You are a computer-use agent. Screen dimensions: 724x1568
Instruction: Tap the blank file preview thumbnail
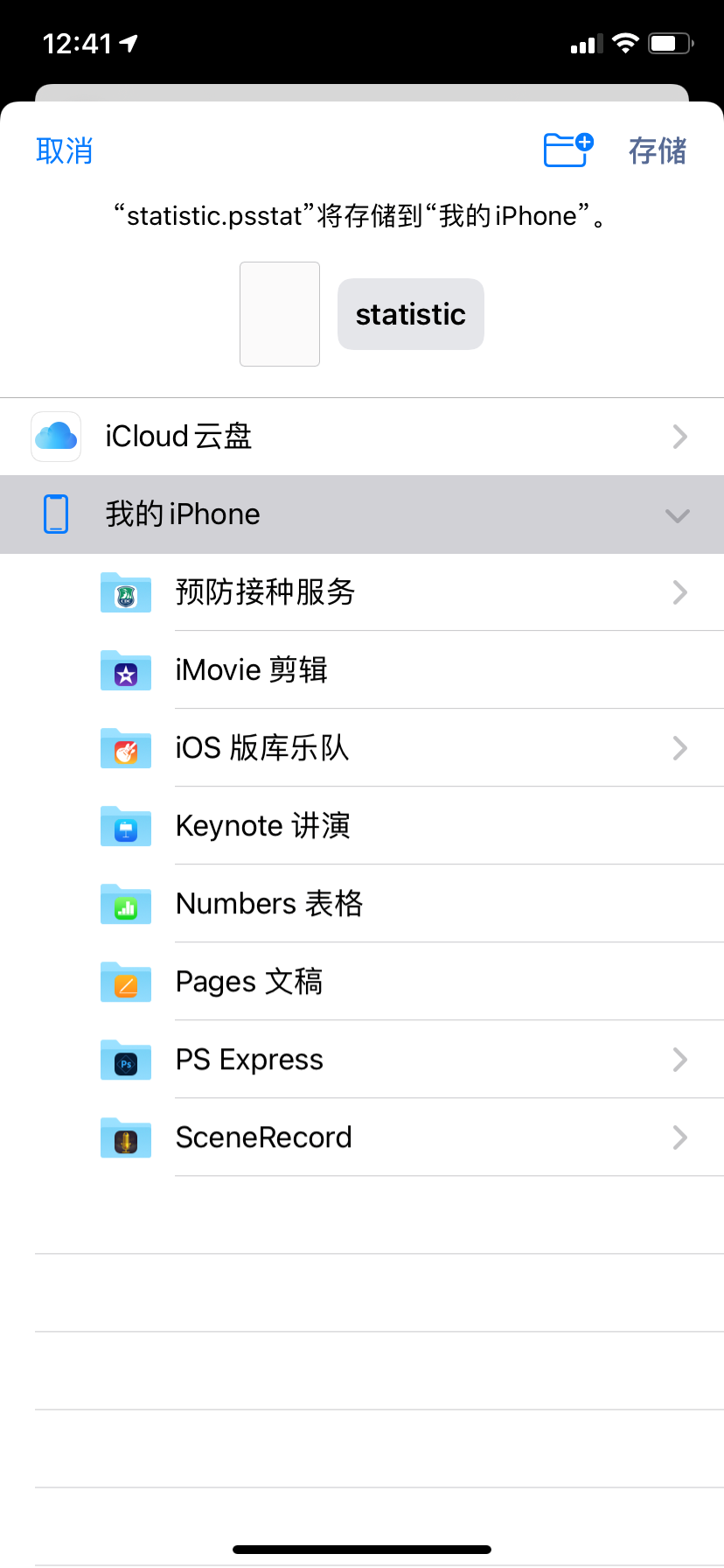(x=279, y=313)
